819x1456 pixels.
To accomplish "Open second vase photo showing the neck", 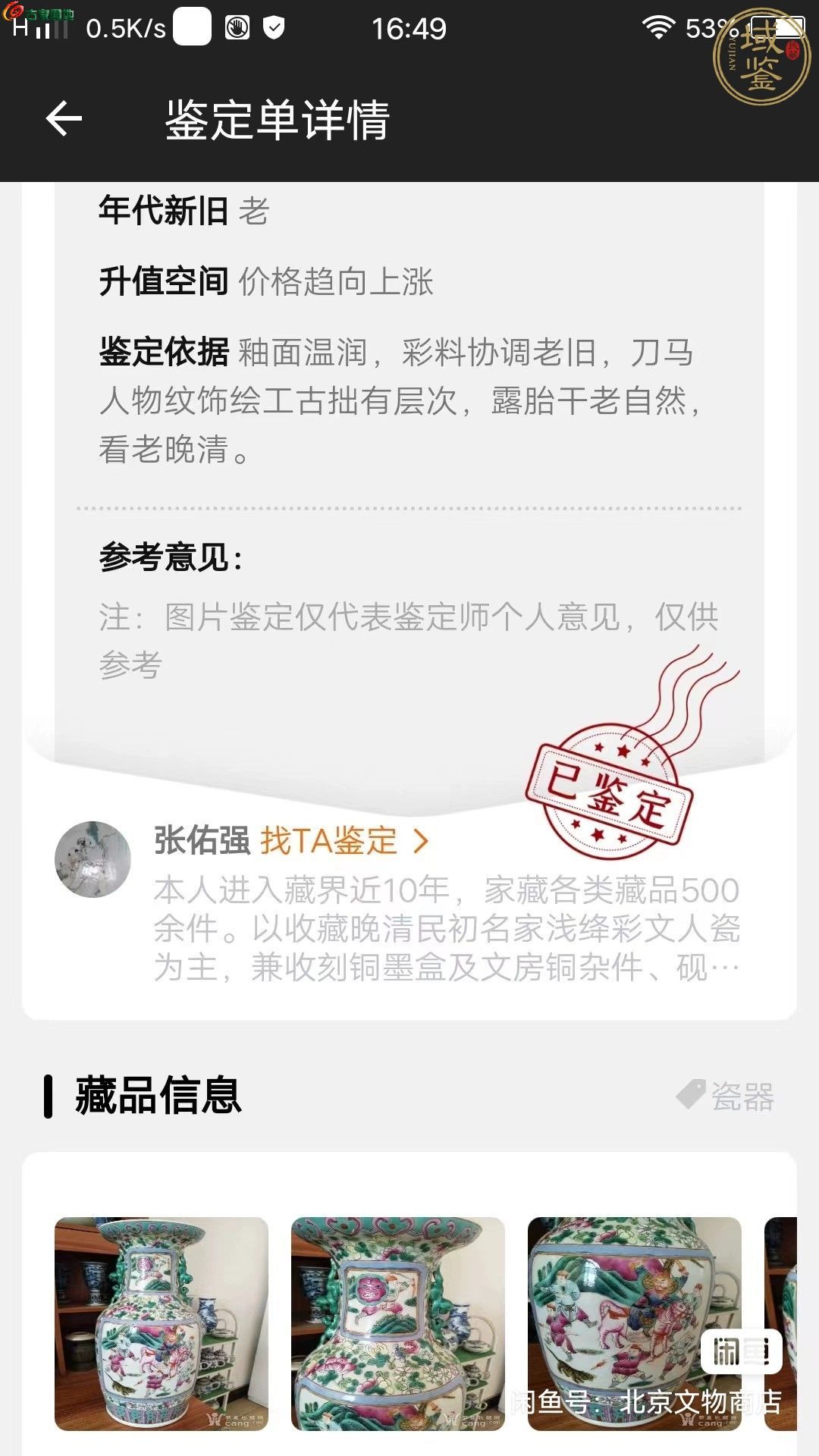I will 398,1323.
